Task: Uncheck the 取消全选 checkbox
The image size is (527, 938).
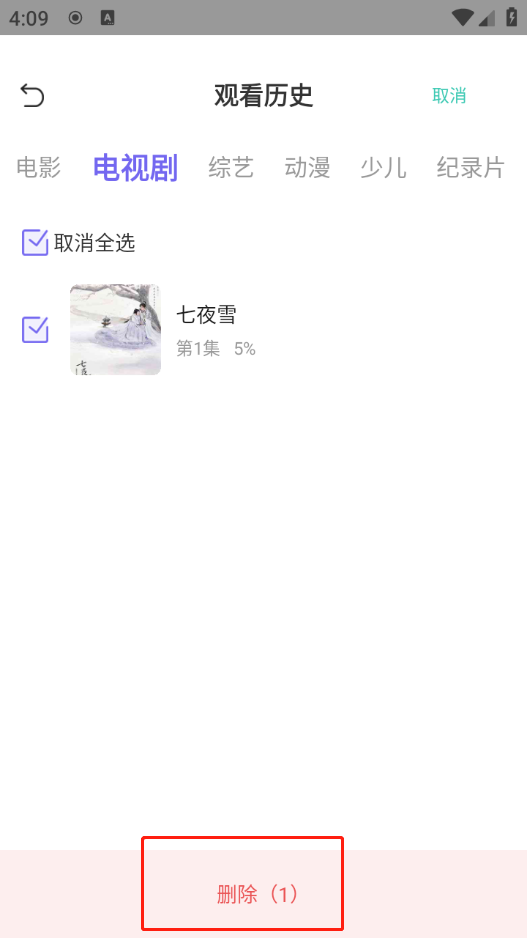Action: (x=35, y=242)
